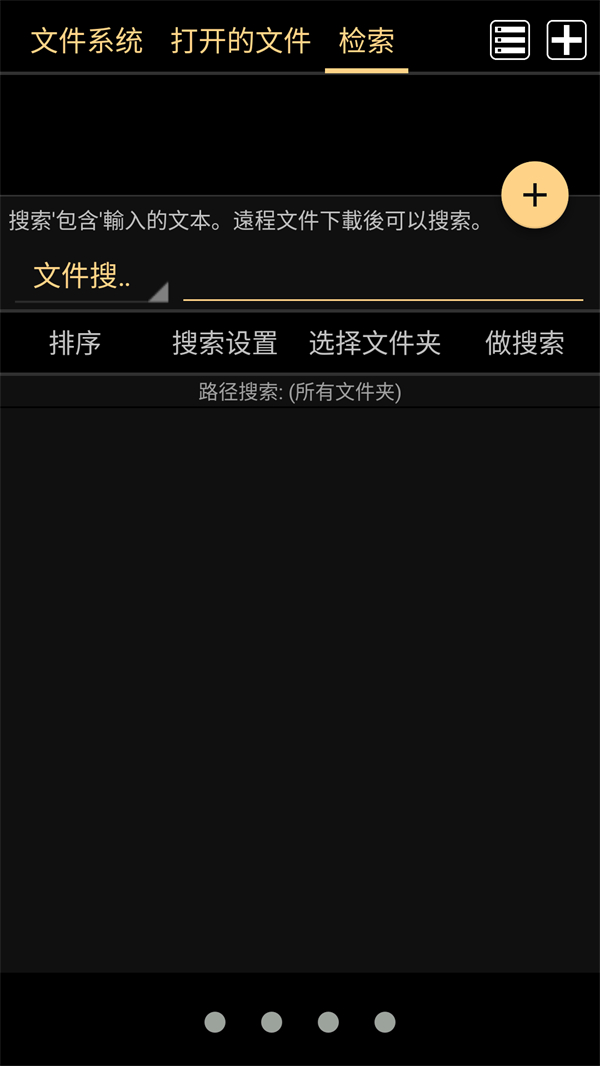Viewport: 600px width, 1066px height.
Task: Open the 打开的文件 tab
Action: coord(241,41)
